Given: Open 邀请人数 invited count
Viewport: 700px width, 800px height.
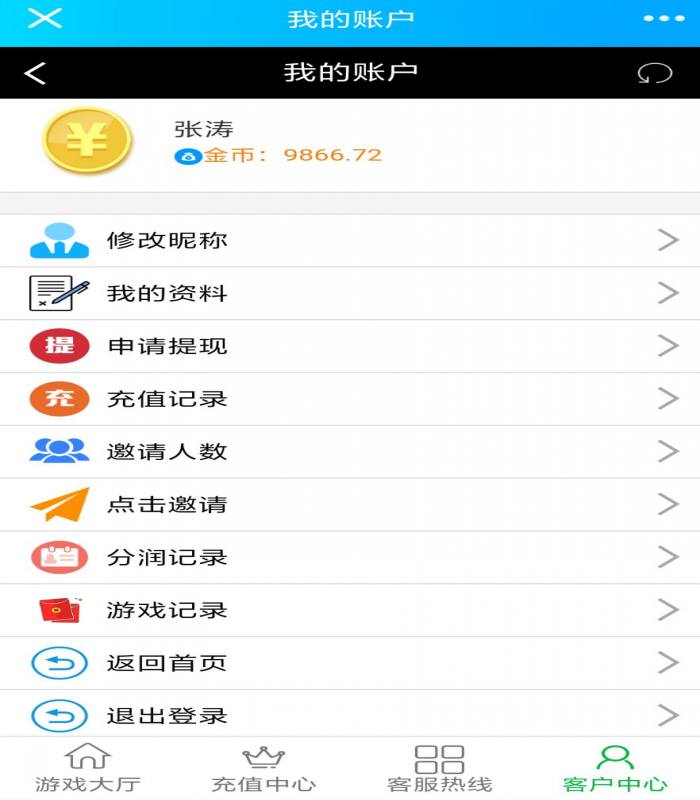Looking at the screenshot, I should 350,452.
